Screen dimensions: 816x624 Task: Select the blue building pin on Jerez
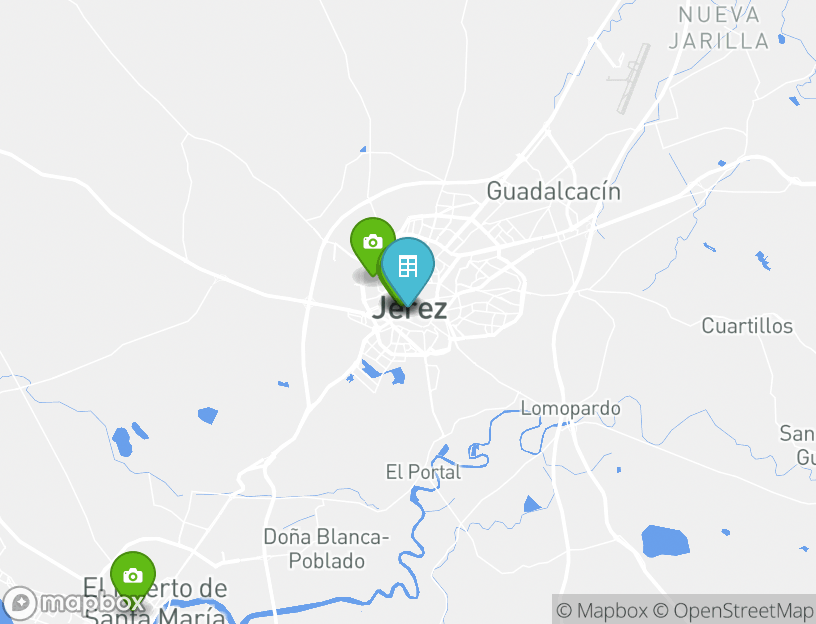(x=407, y=266)
